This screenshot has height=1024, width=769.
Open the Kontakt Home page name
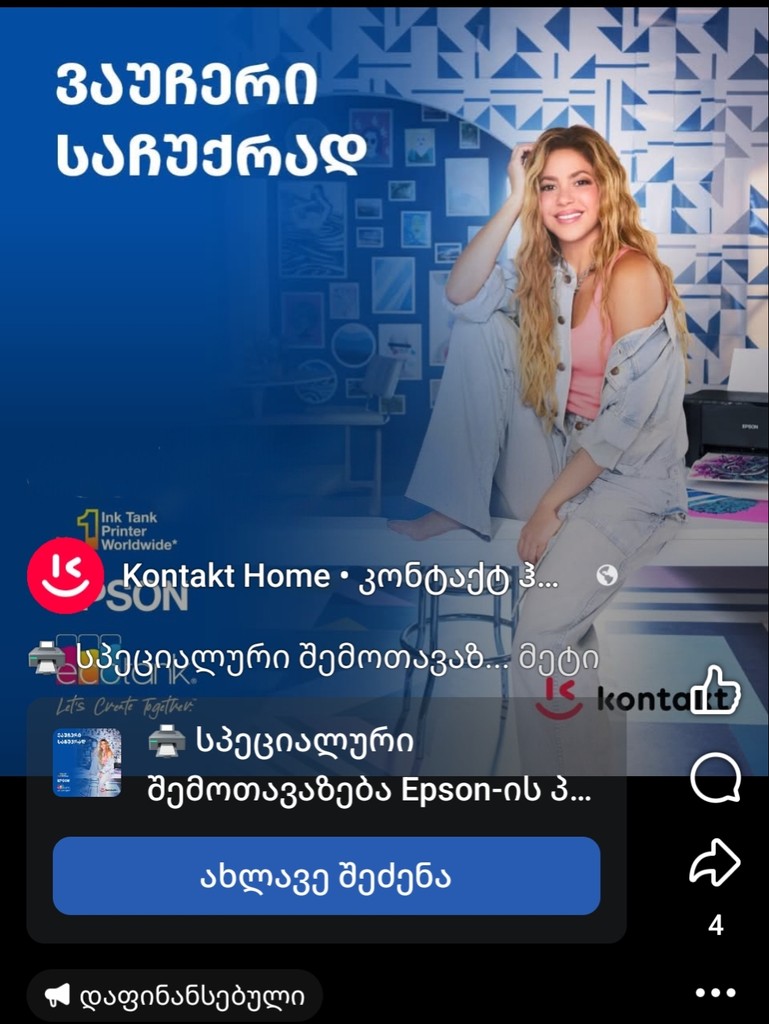click(x=340, y=576)
